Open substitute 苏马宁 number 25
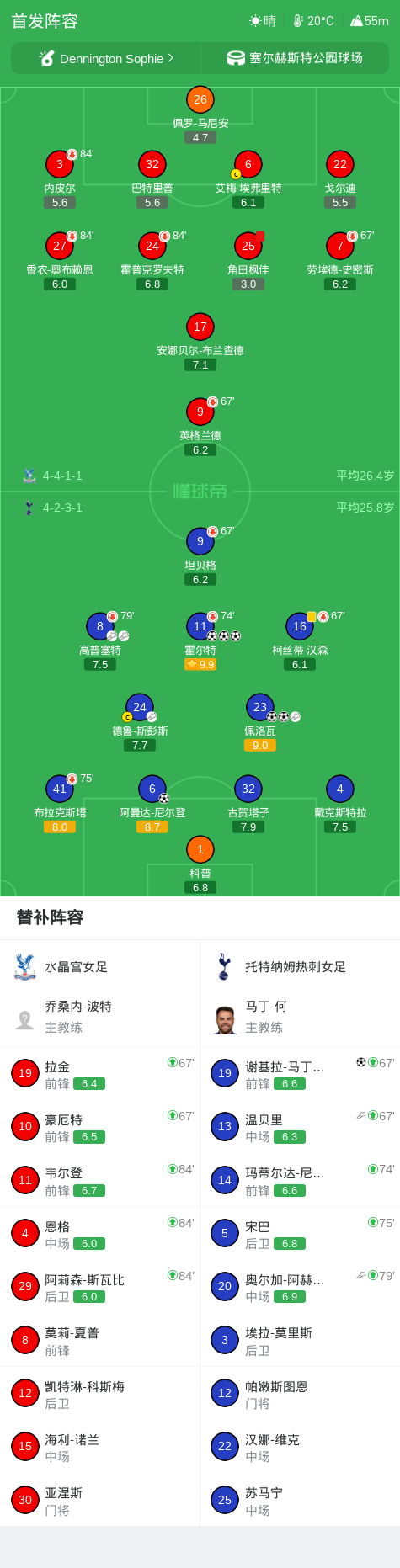This screenshot has height=1568, width=400. coord(300,1500)
